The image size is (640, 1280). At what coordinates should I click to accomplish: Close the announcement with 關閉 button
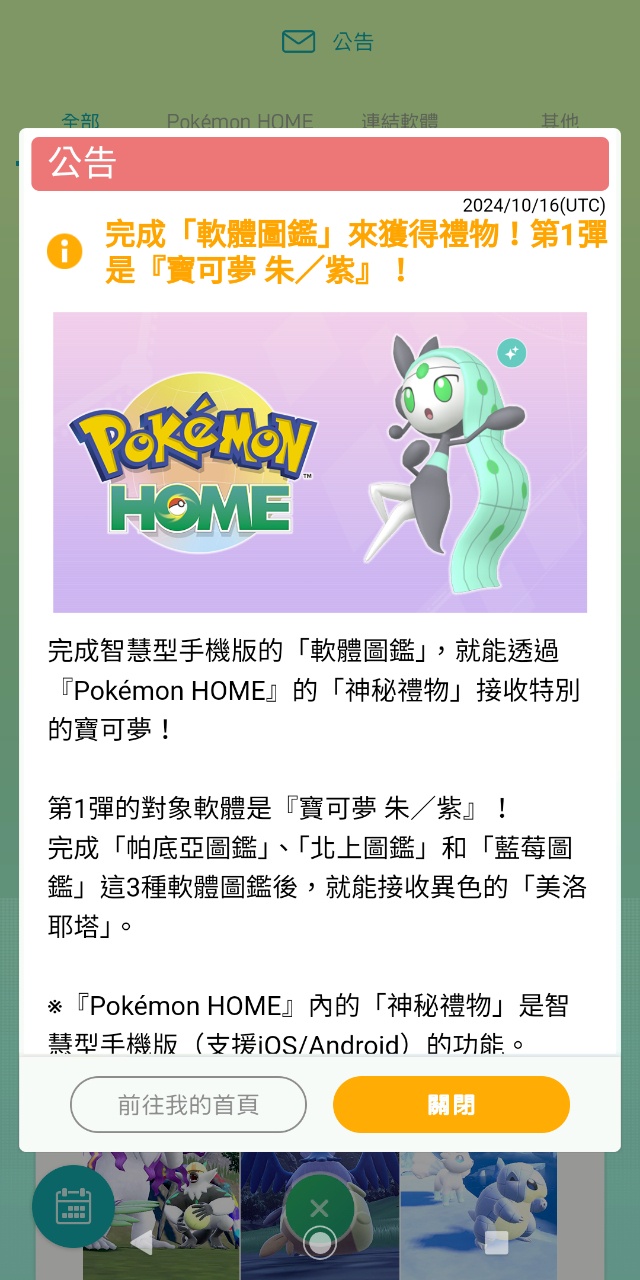pos(451,1104)
